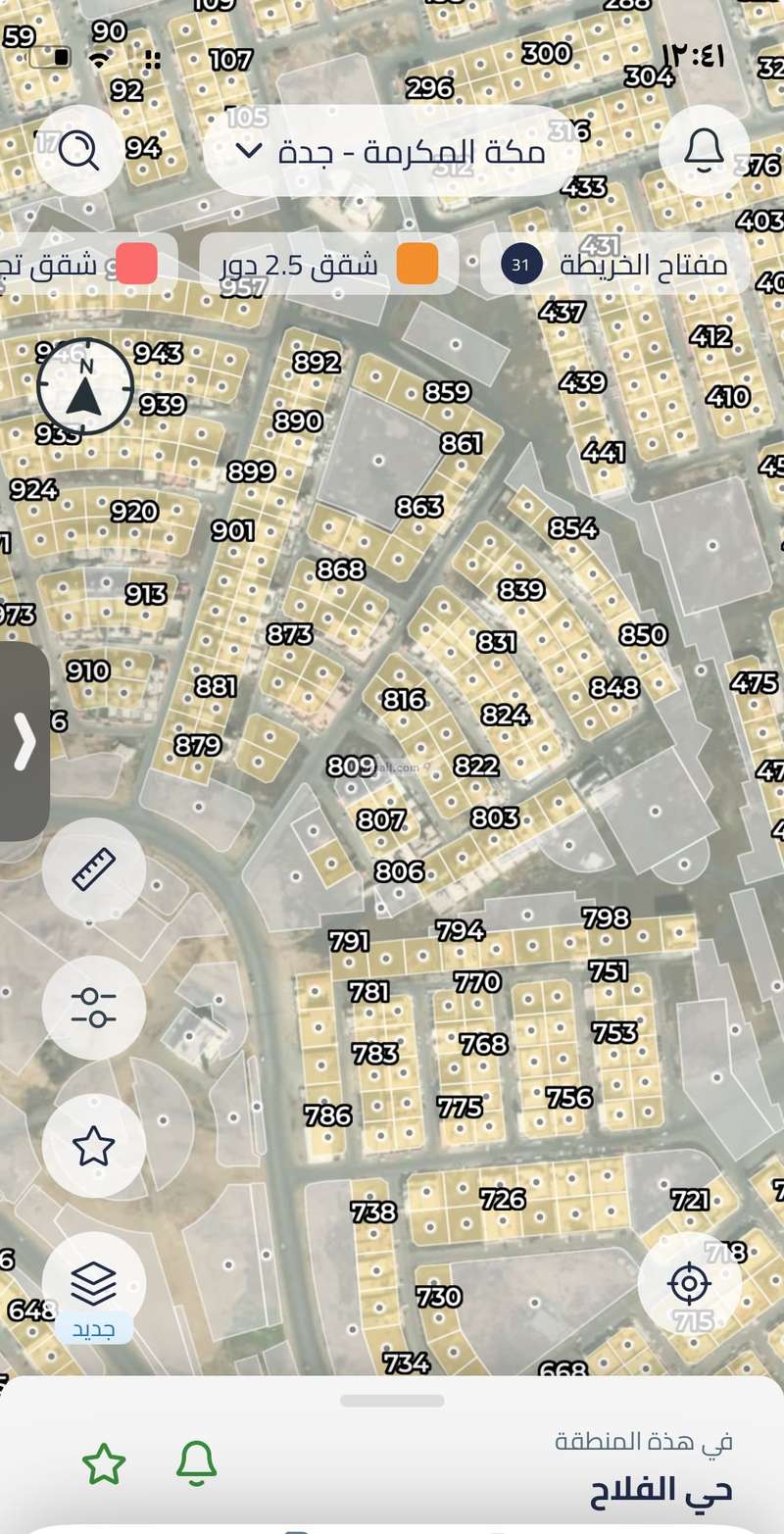Open the ruler measurement tool
This screenshot has width=784, height=1534.
[94, 869]
